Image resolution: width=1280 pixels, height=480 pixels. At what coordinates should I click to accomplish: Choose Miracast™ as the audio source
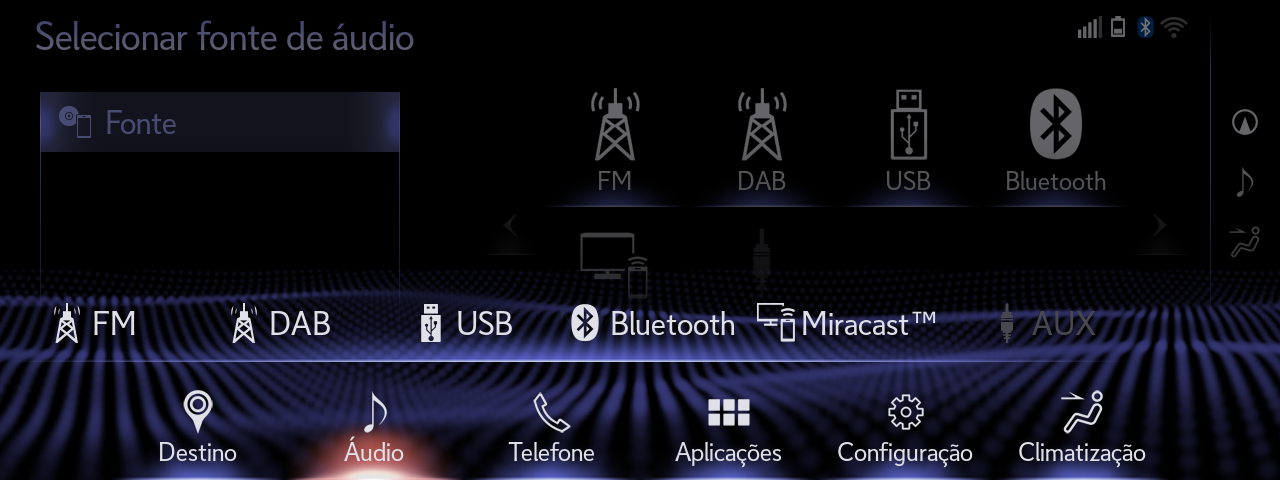click(x=846, y=324)
